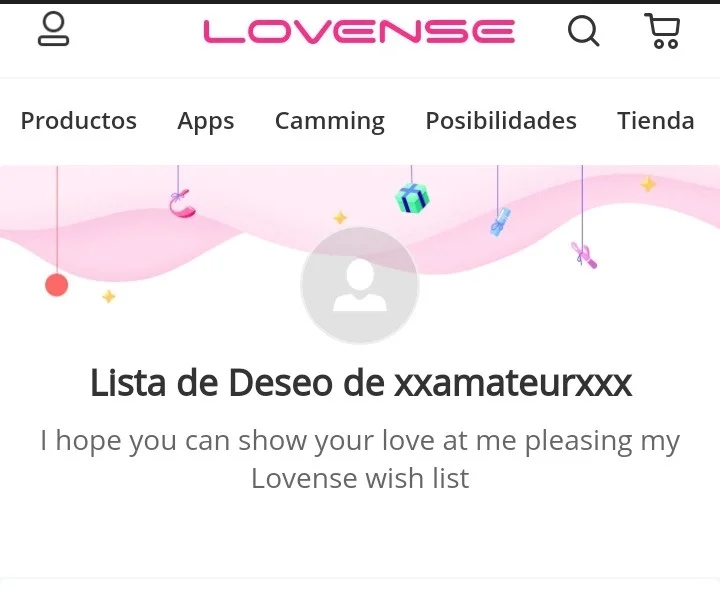The image size is (720, 595).
Task: Tap the search magnifier icon
Action: (584, 31)
